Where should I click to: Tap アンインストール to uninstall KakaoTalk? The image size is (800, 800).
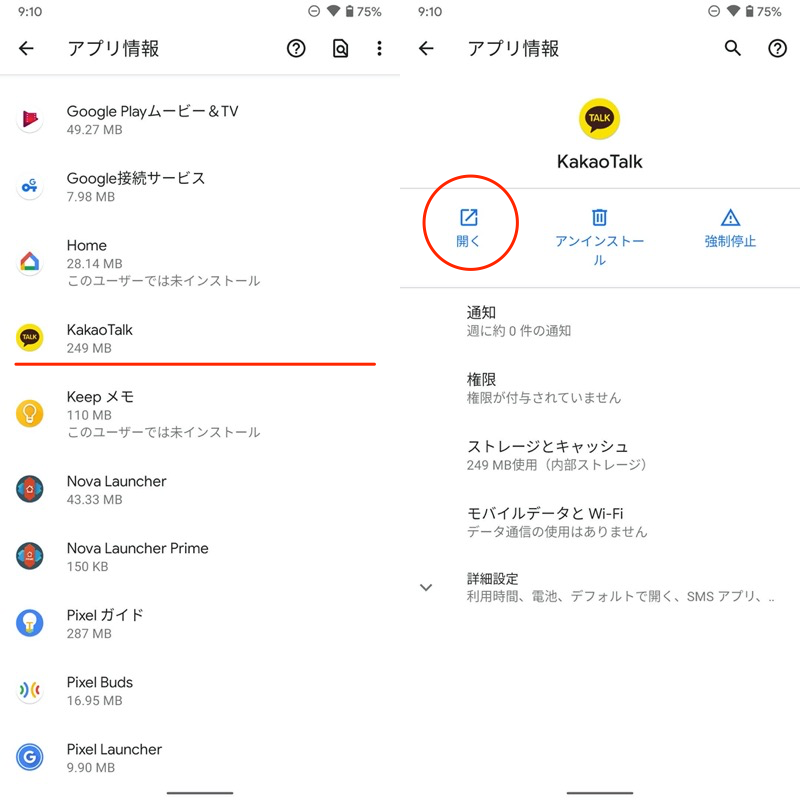coord(599,235)
